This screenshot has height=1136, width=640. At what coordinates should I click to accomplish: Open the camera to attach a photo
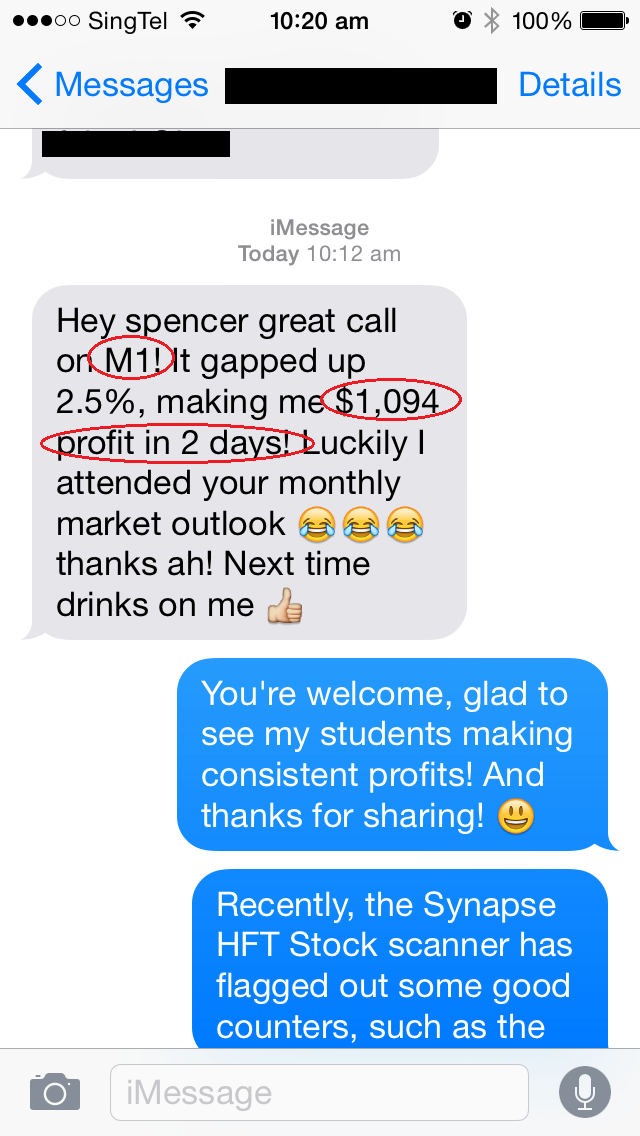54,1091
